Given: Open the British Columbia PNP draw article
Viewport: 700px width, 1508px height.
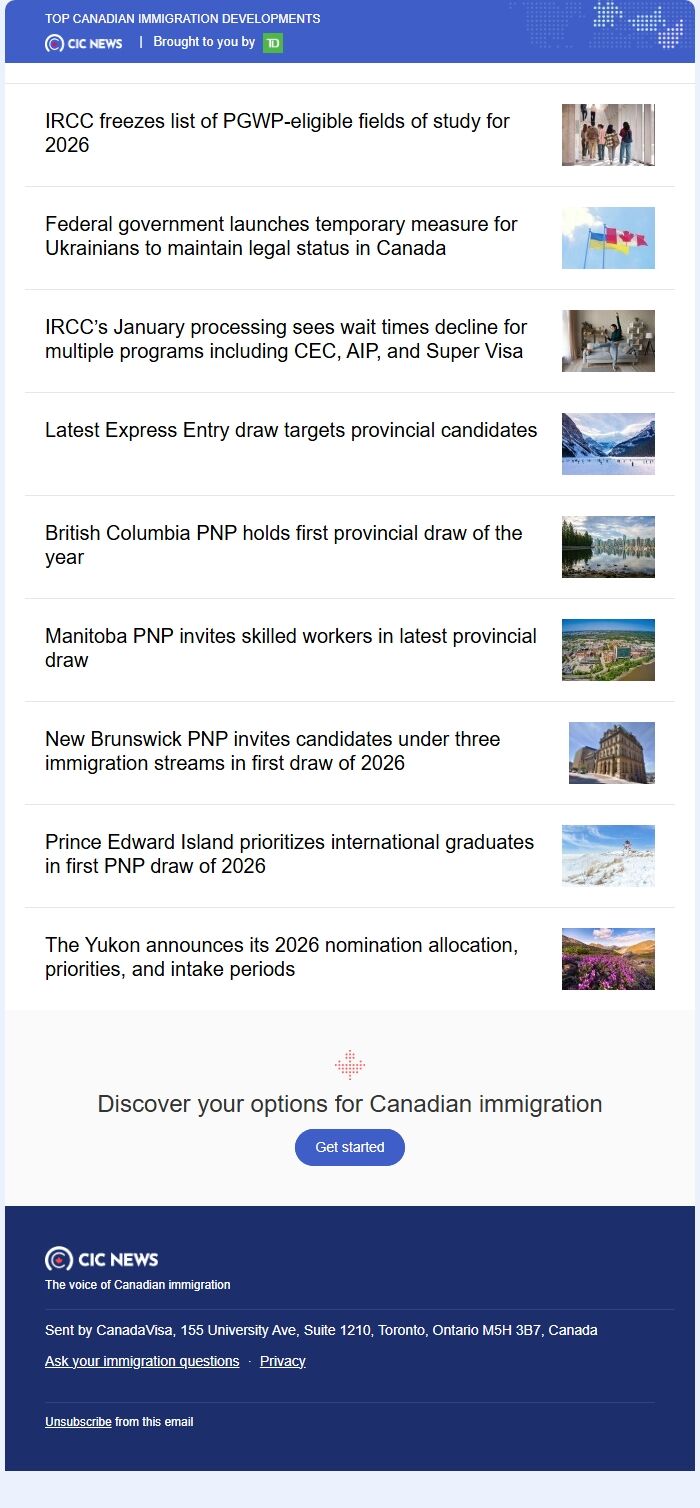Looking at the screenshot, I should pos(283,545).
